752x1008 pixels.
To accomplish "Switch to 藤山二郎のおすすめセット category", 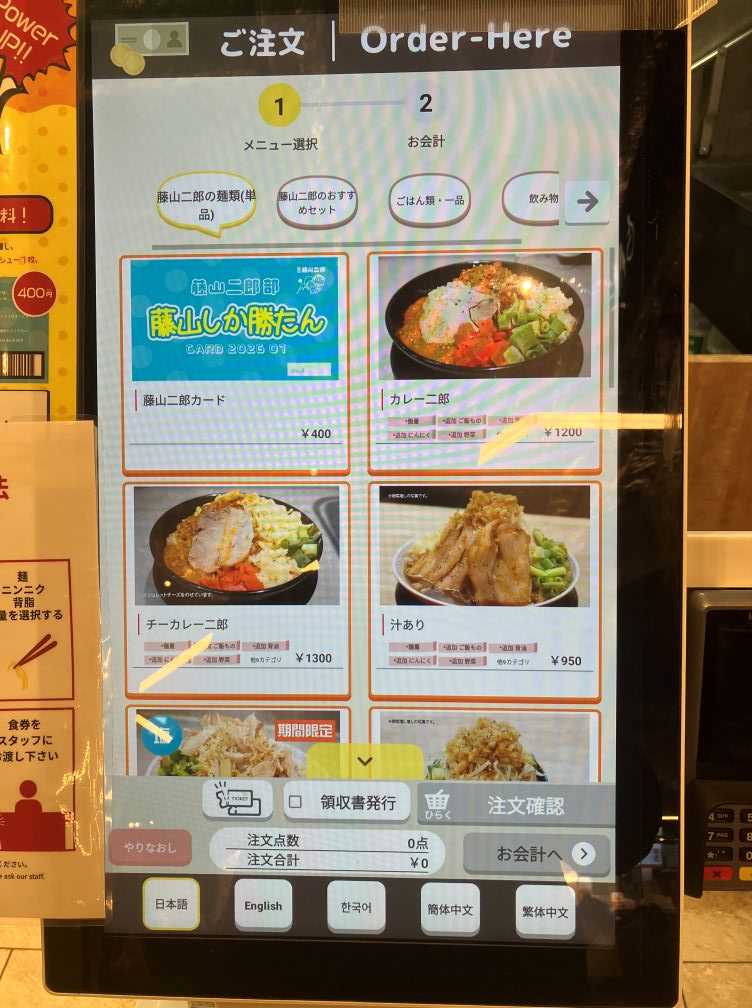I will (317, 203).
